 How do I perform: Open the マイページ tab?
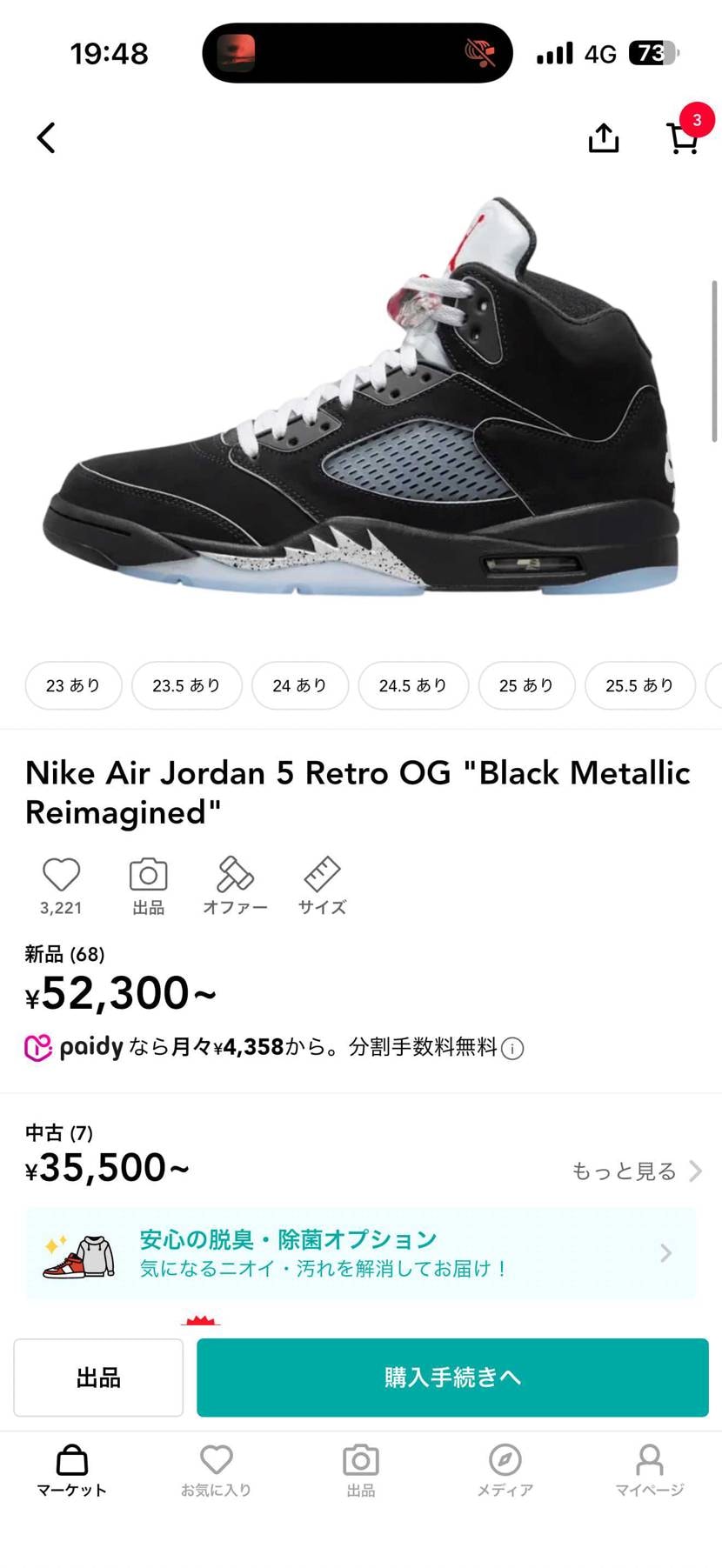click(649, 1471)
